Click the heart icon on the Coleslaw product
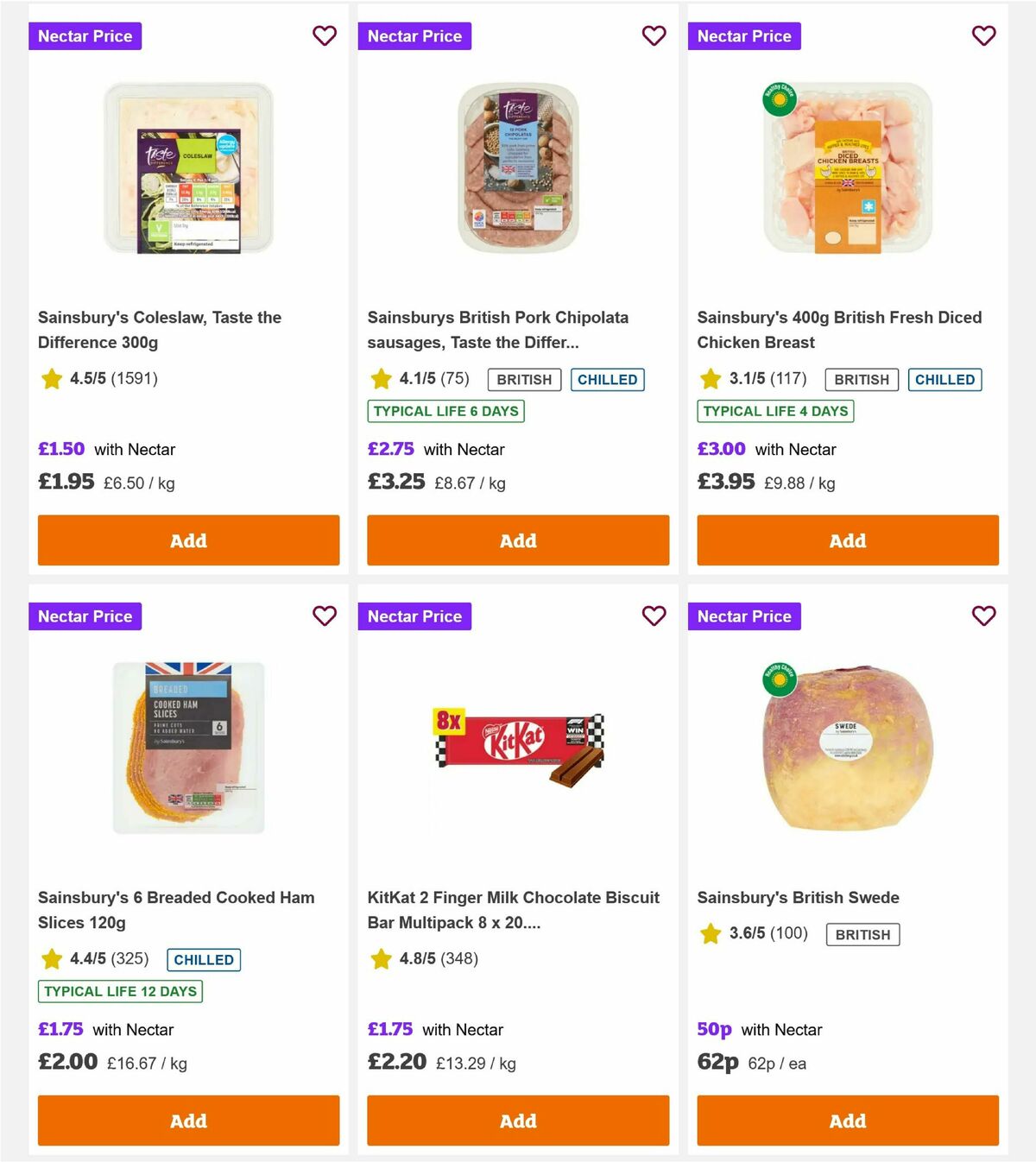Screen dimensions: 1036x1162 coord(325,36)
